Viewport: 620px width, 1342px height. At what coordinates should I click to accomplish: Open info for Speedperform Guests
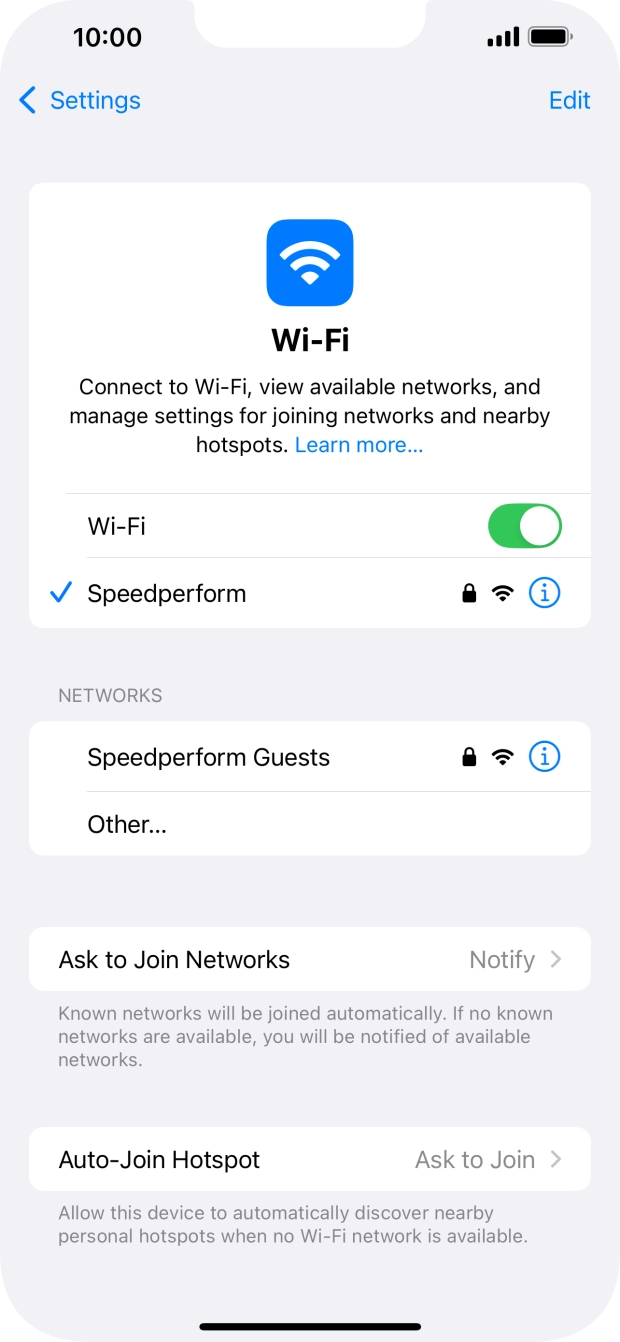tap(544, 757)
